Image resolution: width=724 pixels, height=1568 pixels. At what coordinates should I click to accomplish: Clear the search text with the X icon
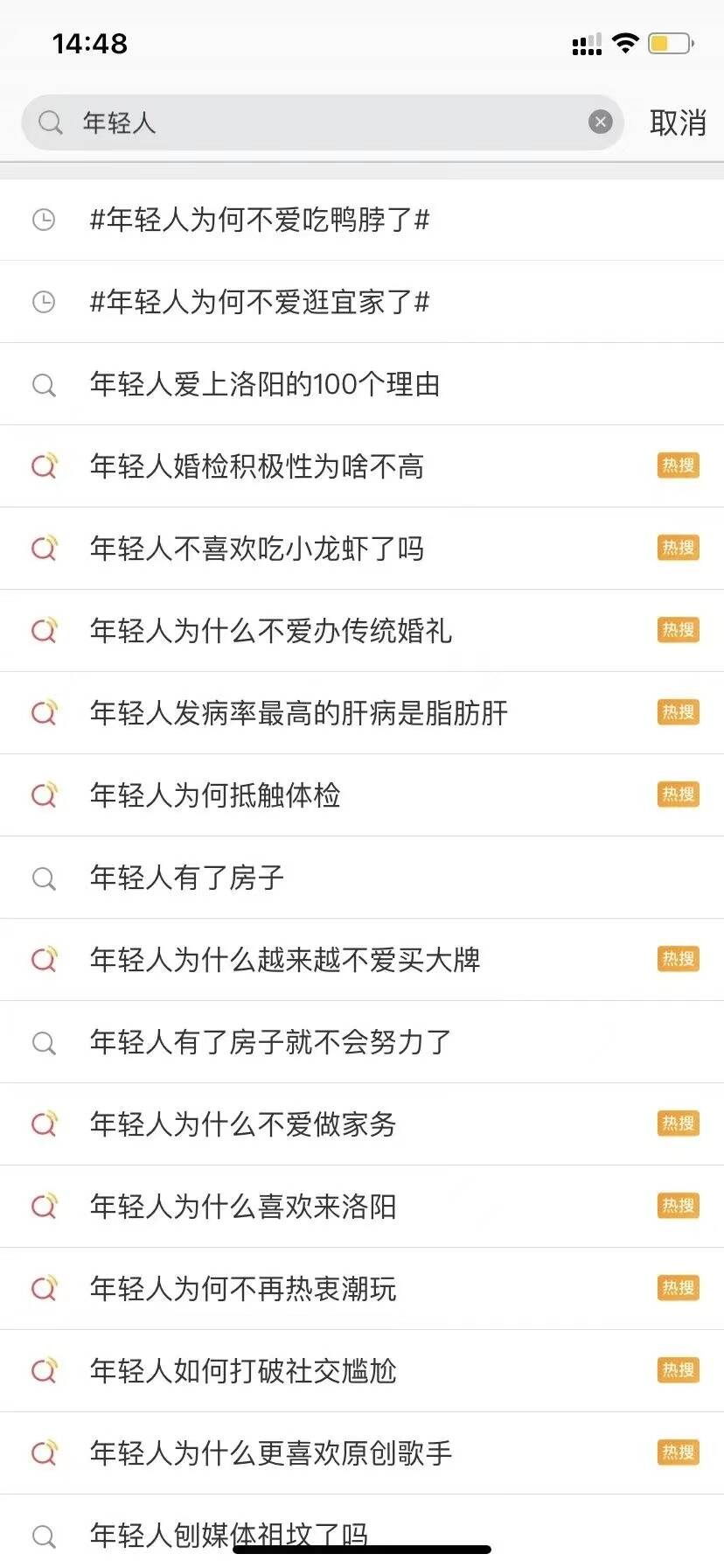(600, 122)
